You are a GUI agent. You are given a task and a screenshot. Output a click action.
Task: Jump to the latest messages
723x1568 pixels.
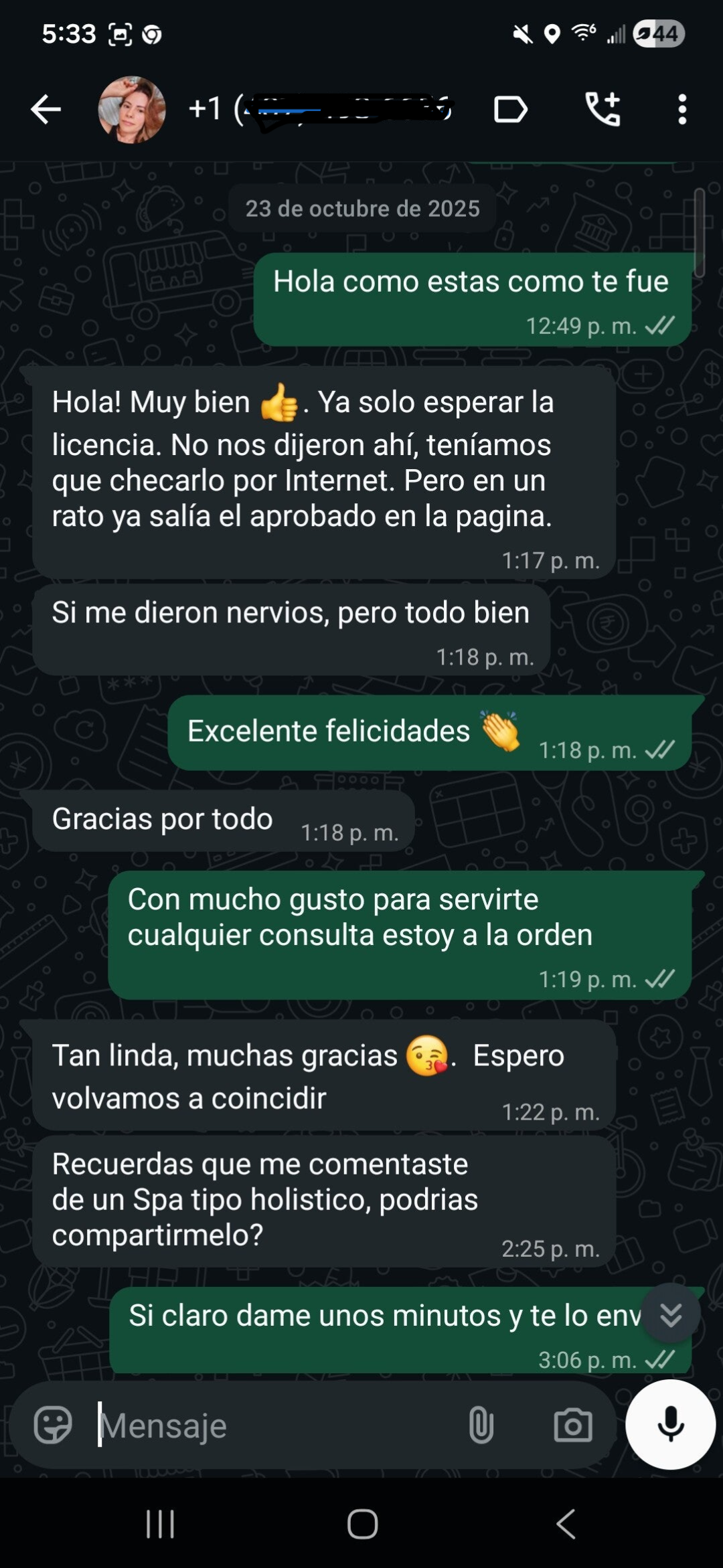pyautogui.click(x=671, y=1314)
